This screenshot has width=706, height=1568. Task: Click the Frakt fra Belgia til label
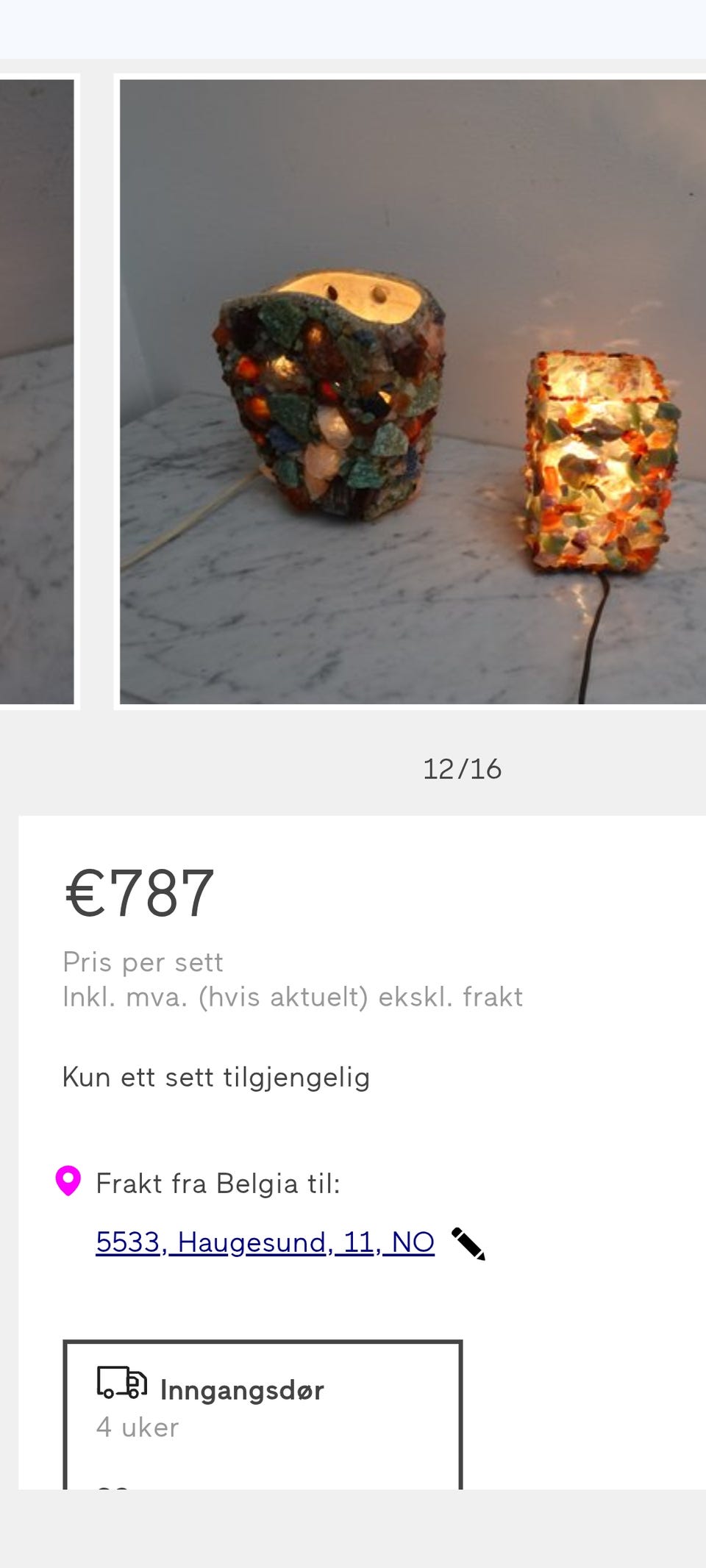click(218, 1182)
